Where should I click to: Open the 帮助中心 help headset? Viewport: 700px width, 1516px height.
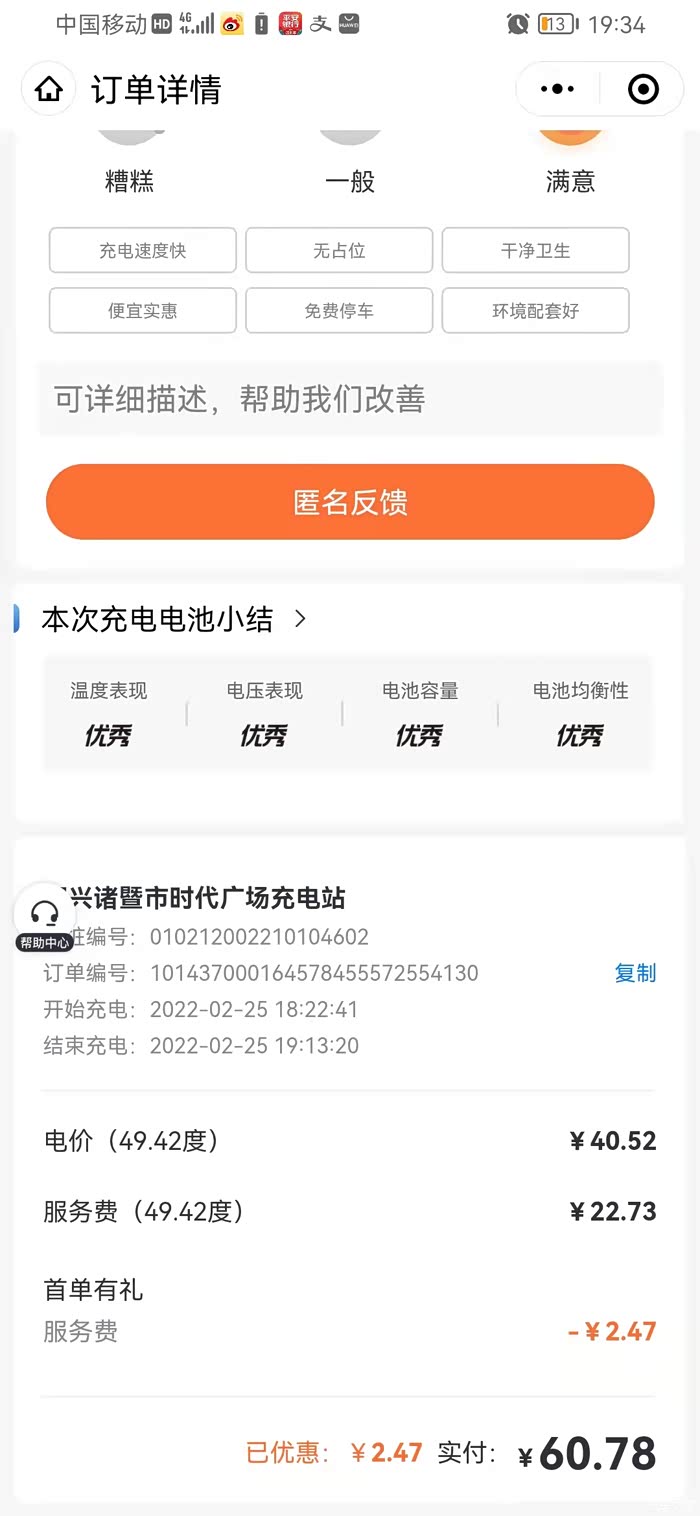tap(44, 919)
